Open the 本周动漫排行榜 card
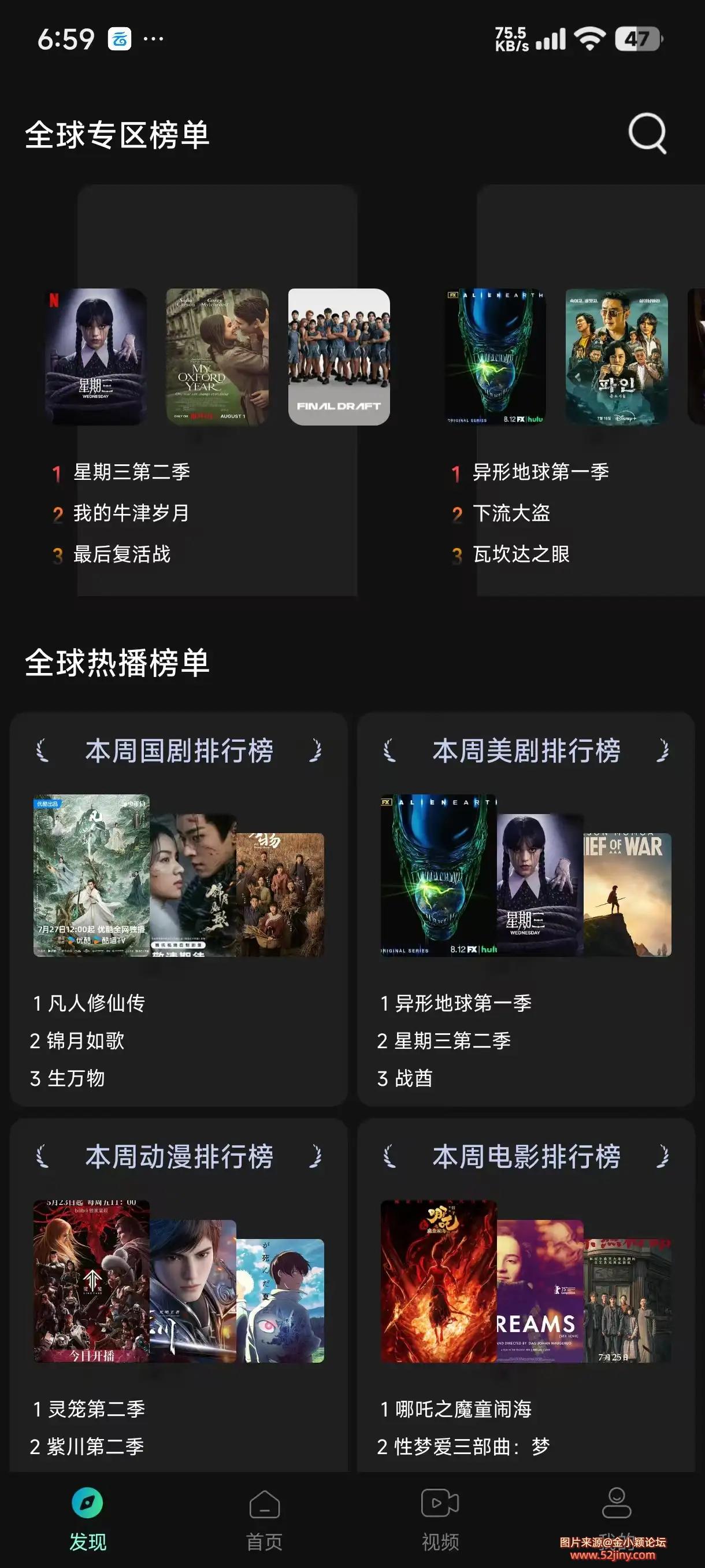The height and width of the screenshot is (1568, 705). (x=179, y=1156)
